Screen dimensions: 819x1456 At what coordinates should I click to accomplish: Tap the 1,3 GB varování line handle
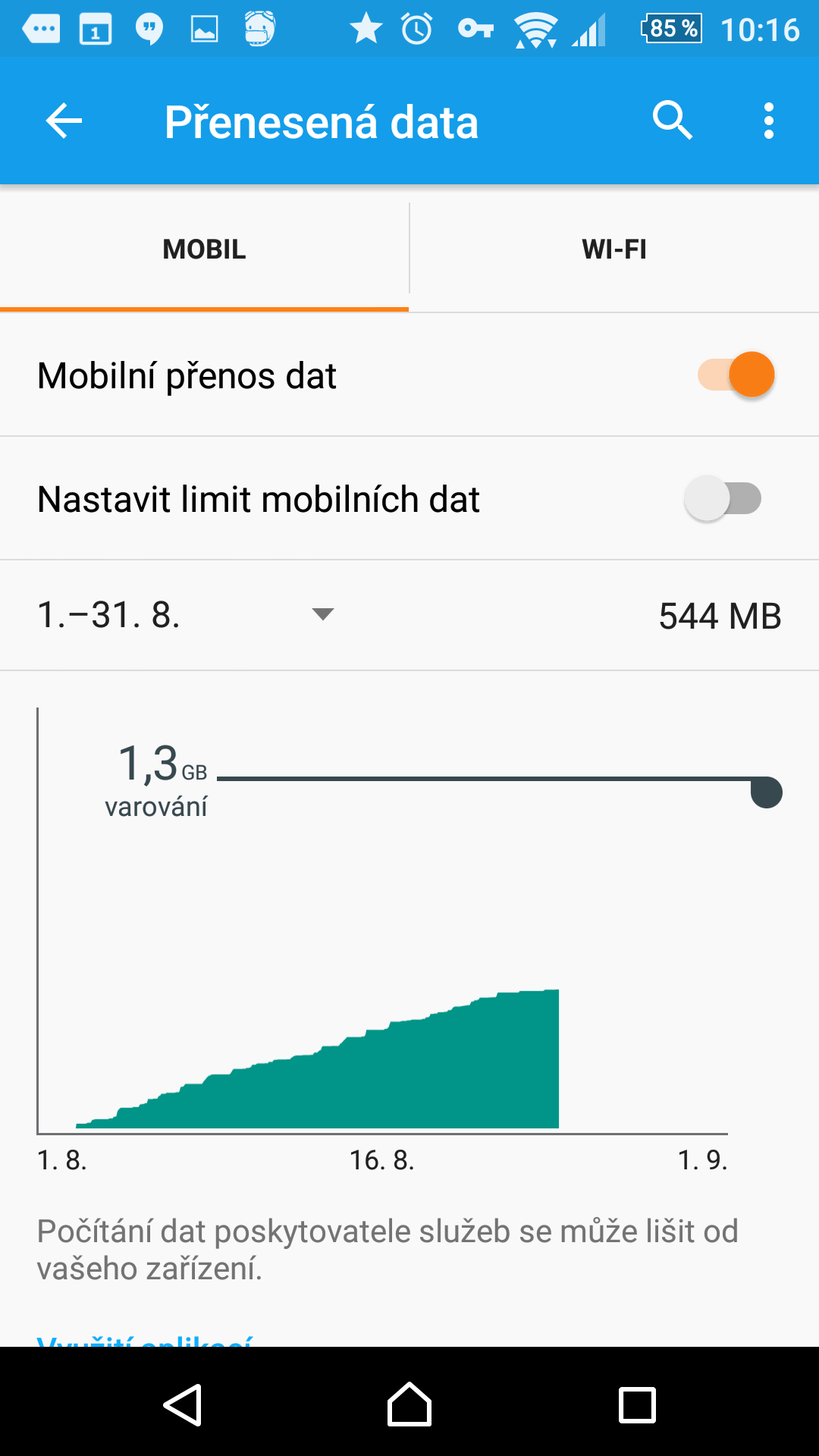click(x=766, y=792)
